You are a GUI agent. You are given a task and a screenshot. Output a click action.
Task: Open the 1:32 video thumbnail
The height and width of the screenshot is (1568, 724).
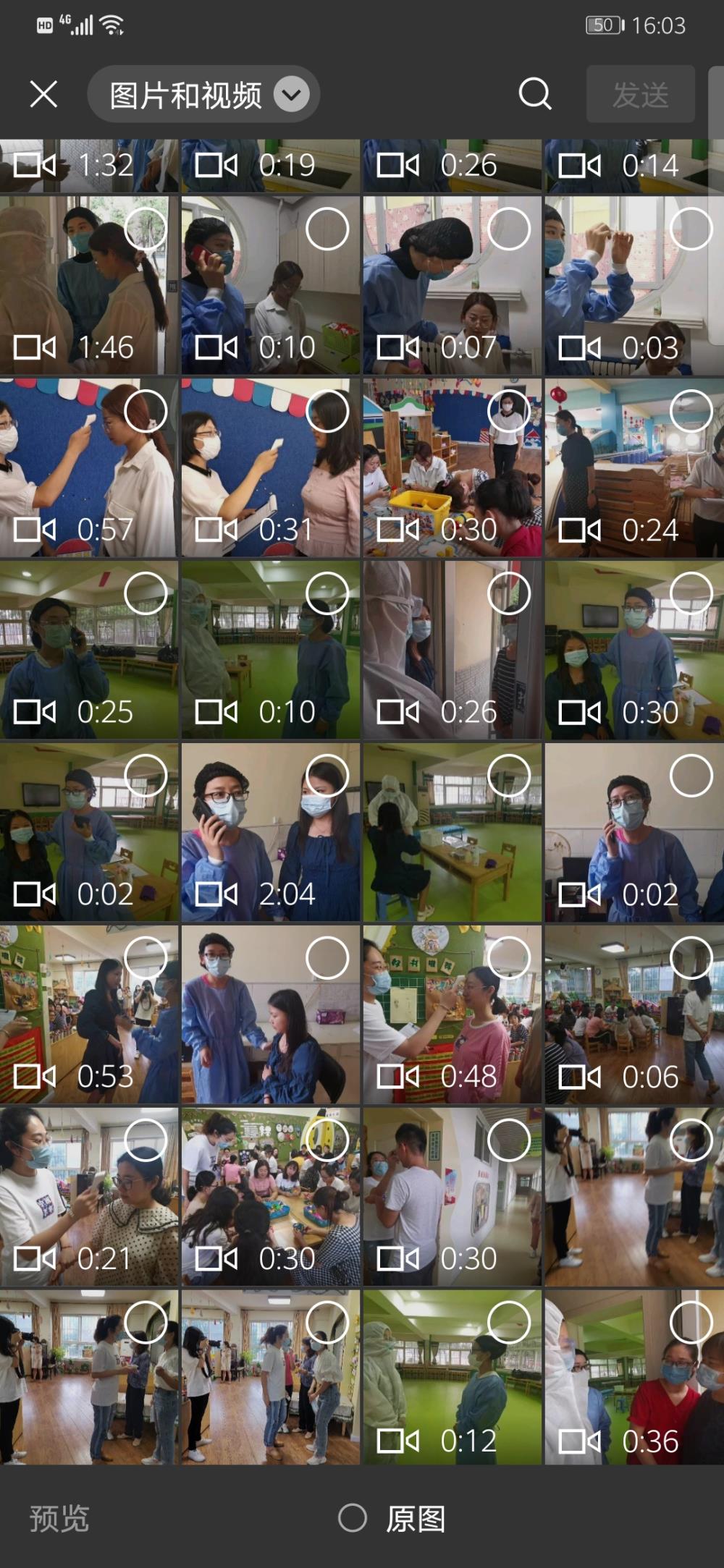point(89,166)
